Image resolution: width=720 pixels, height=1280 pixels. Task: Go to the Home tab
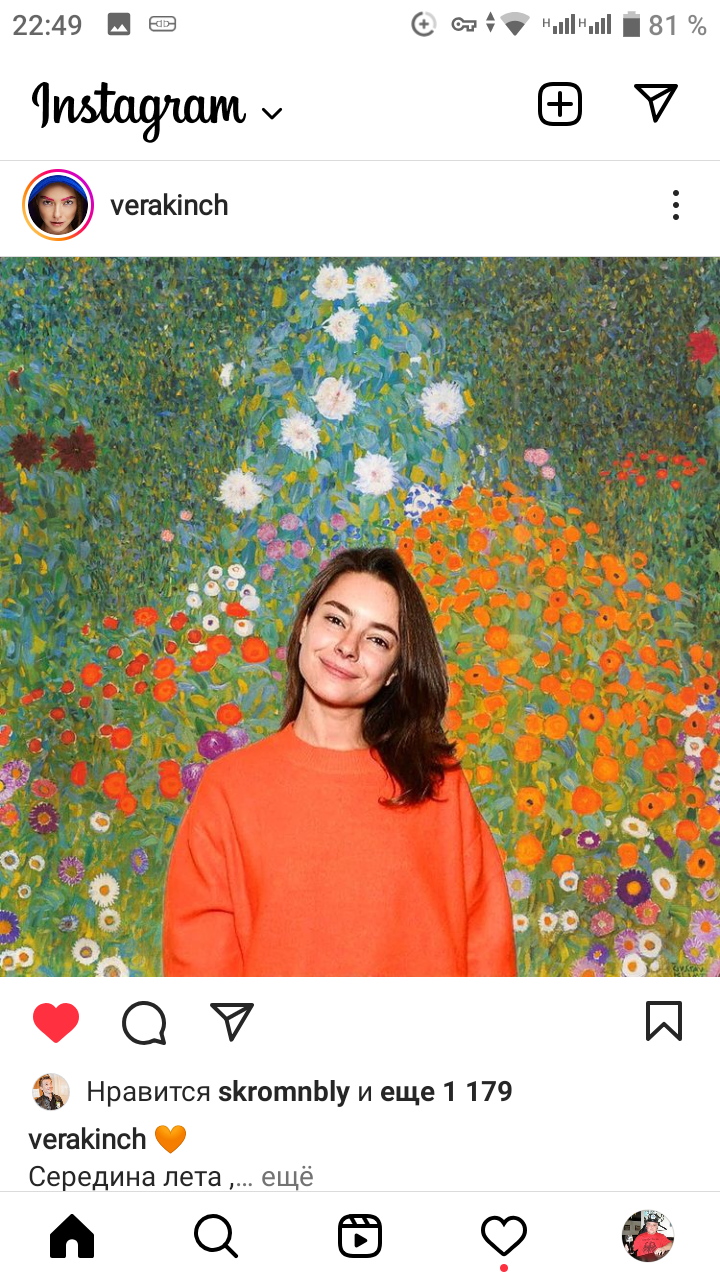point(72,1236)
